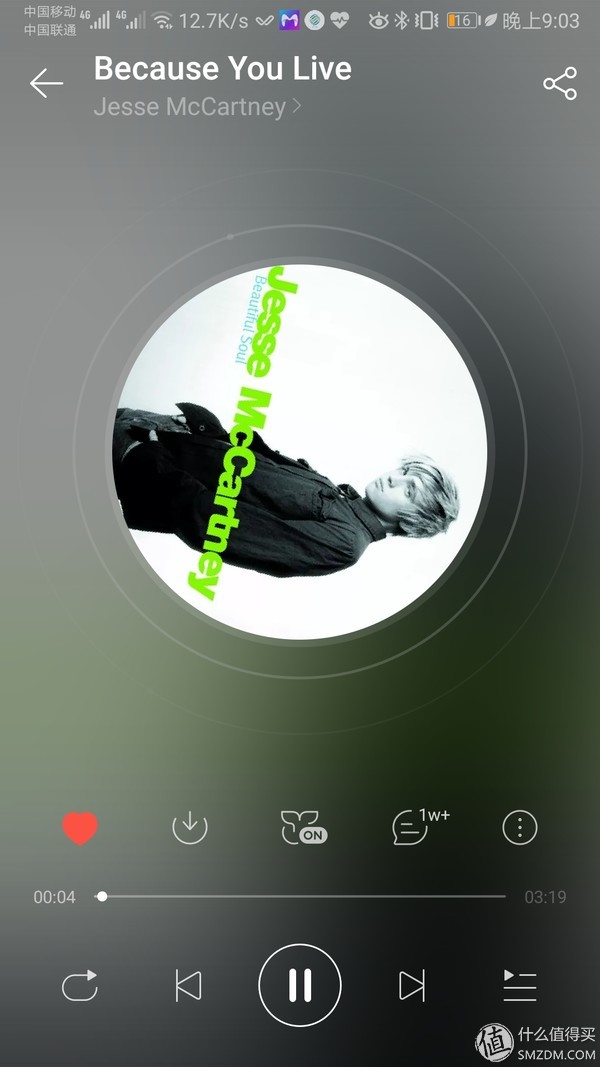600x1067 pixels.
Task: Skip to the next track
Action: 411,986
